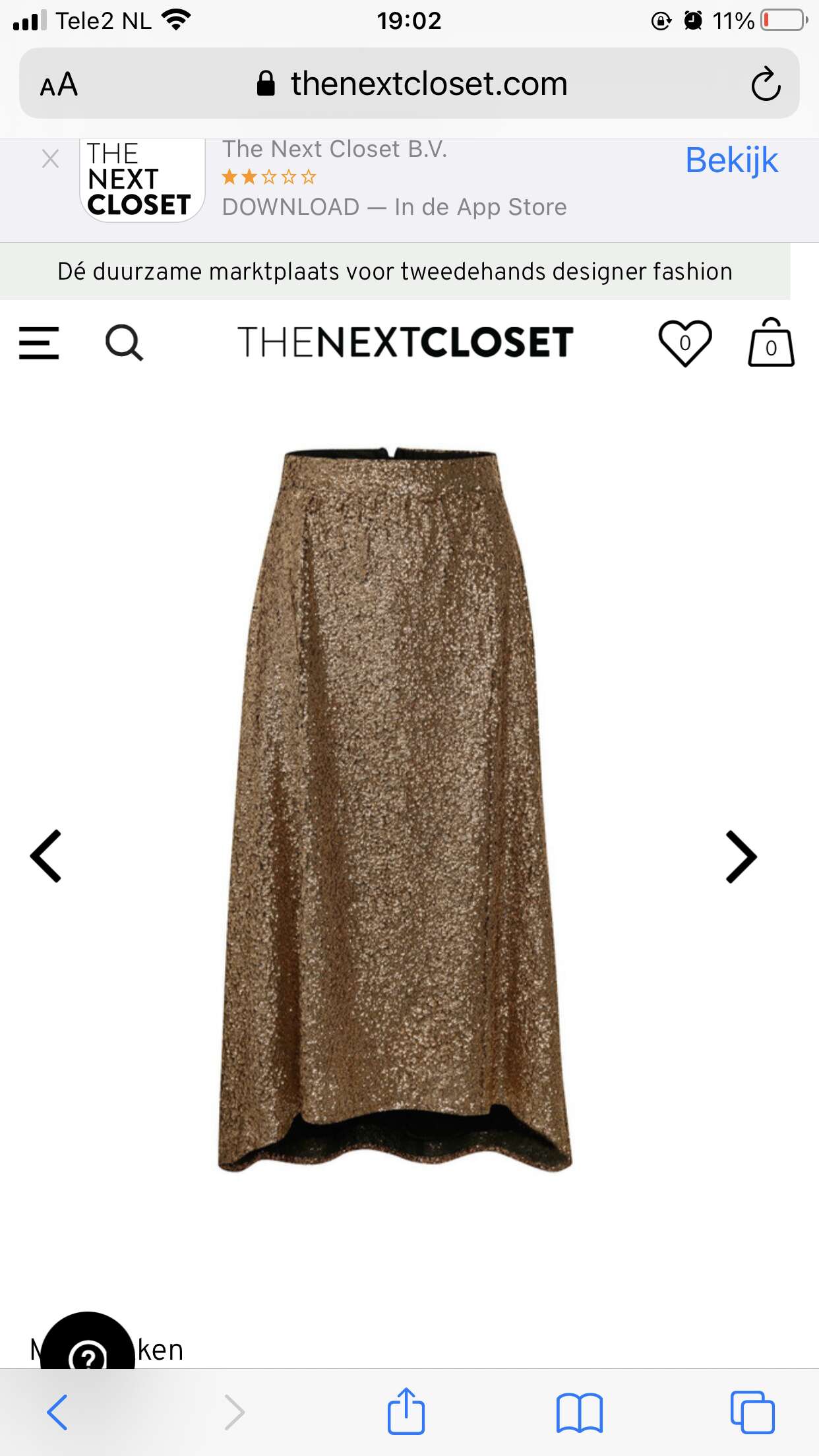Open the gold sequin skirt photo
The image size is (819, 1456).
point(395,810)
